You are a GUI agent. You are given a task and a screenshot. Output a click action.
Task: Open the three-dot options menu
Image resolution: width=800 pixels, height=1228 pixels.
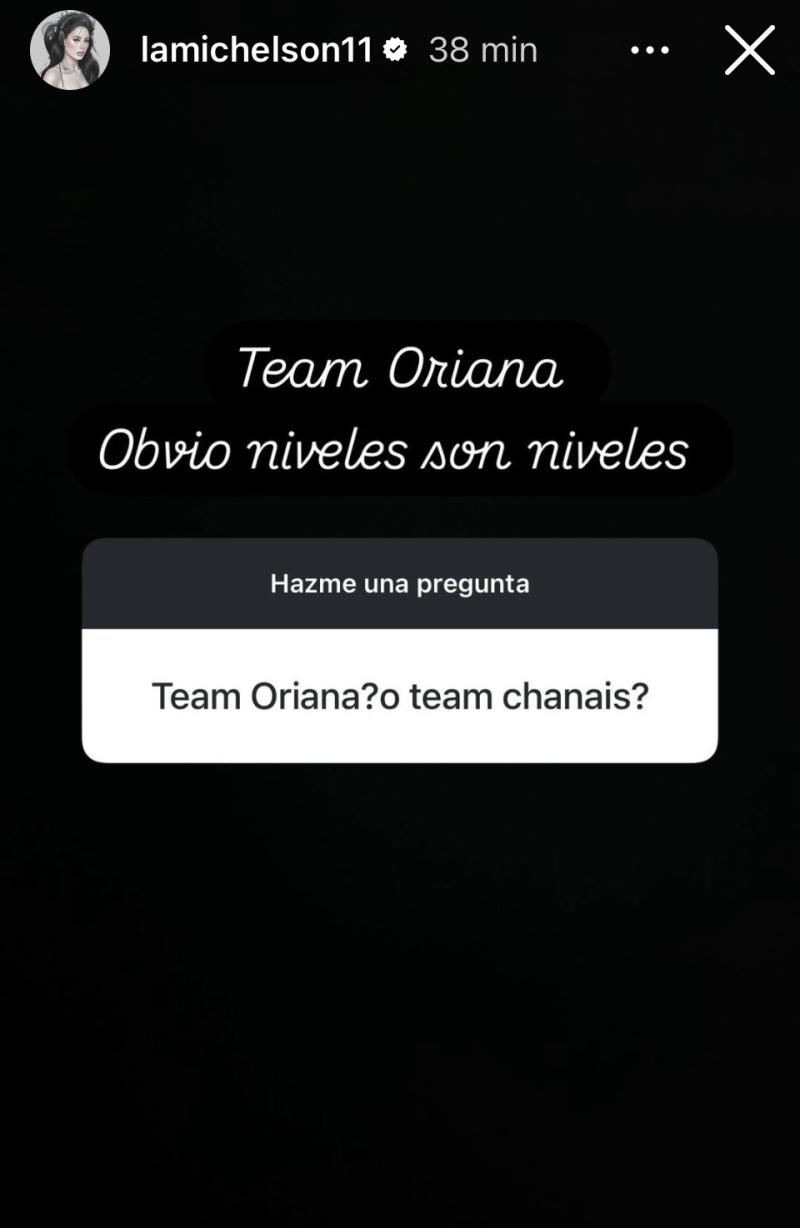tap(649, 50)
